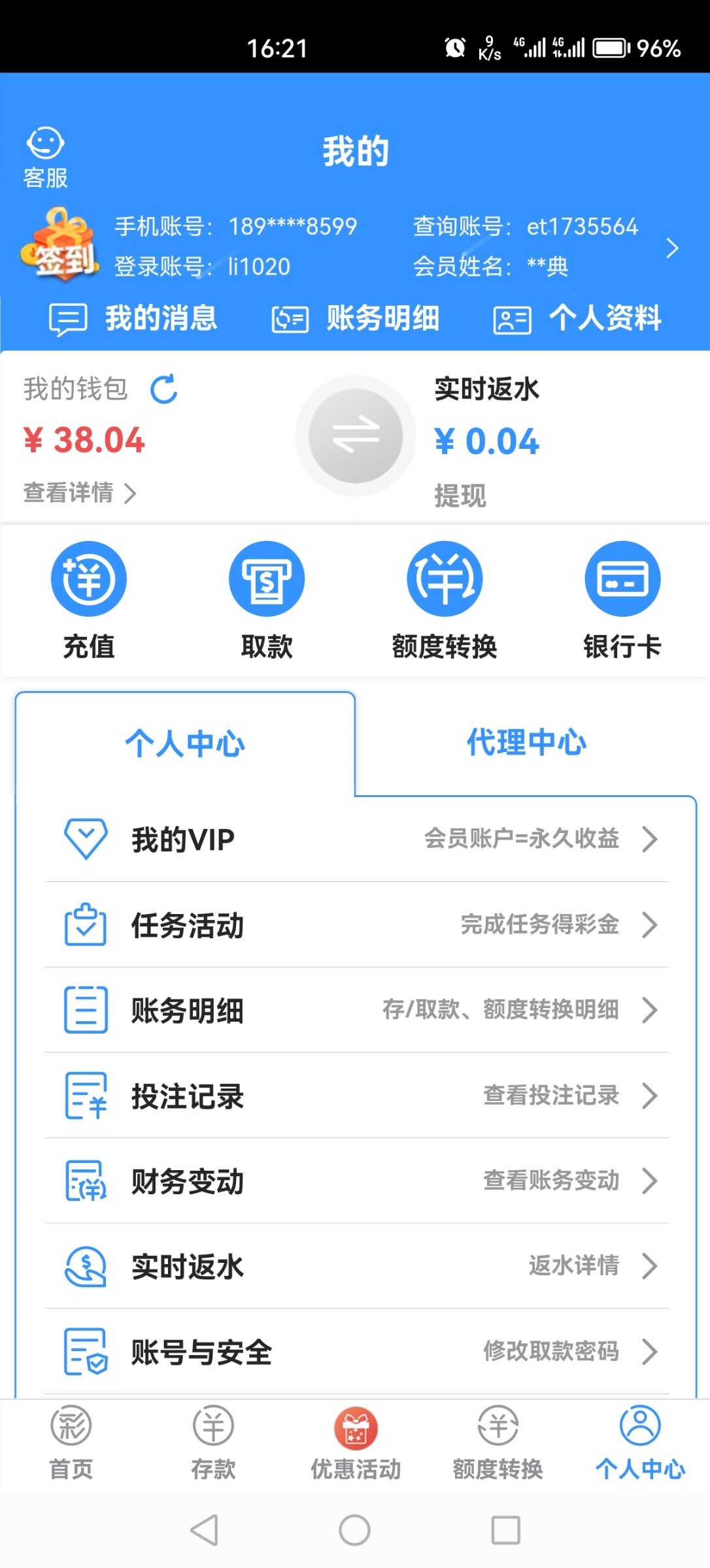The image size is (710, 1568).
Task: Open the 银行卡 bank card icon
Action: (x=622, y=578)
